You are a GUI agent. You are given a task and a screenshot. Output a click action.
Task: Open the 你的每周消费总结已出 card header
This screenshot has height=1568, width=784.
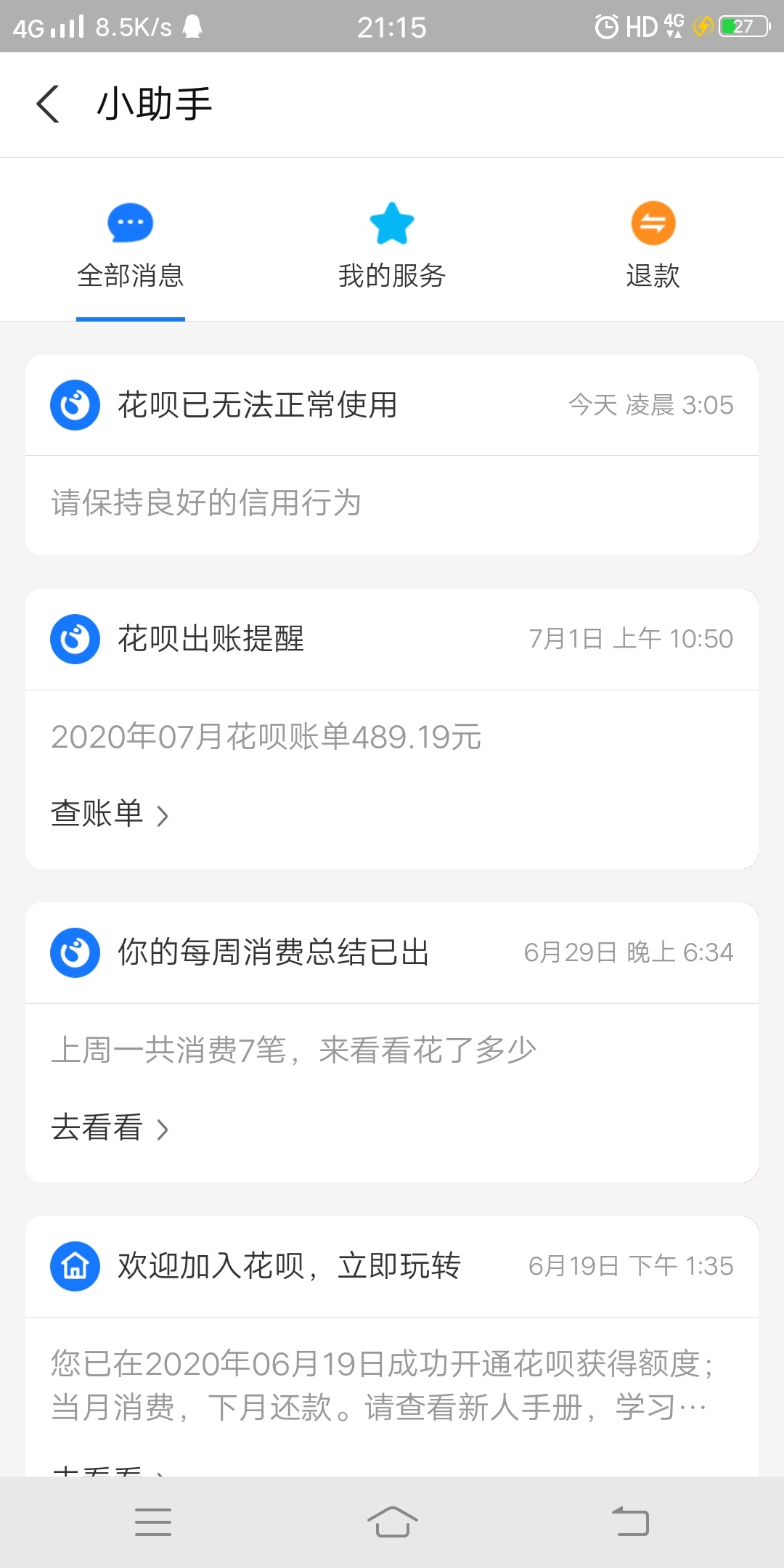392,952
